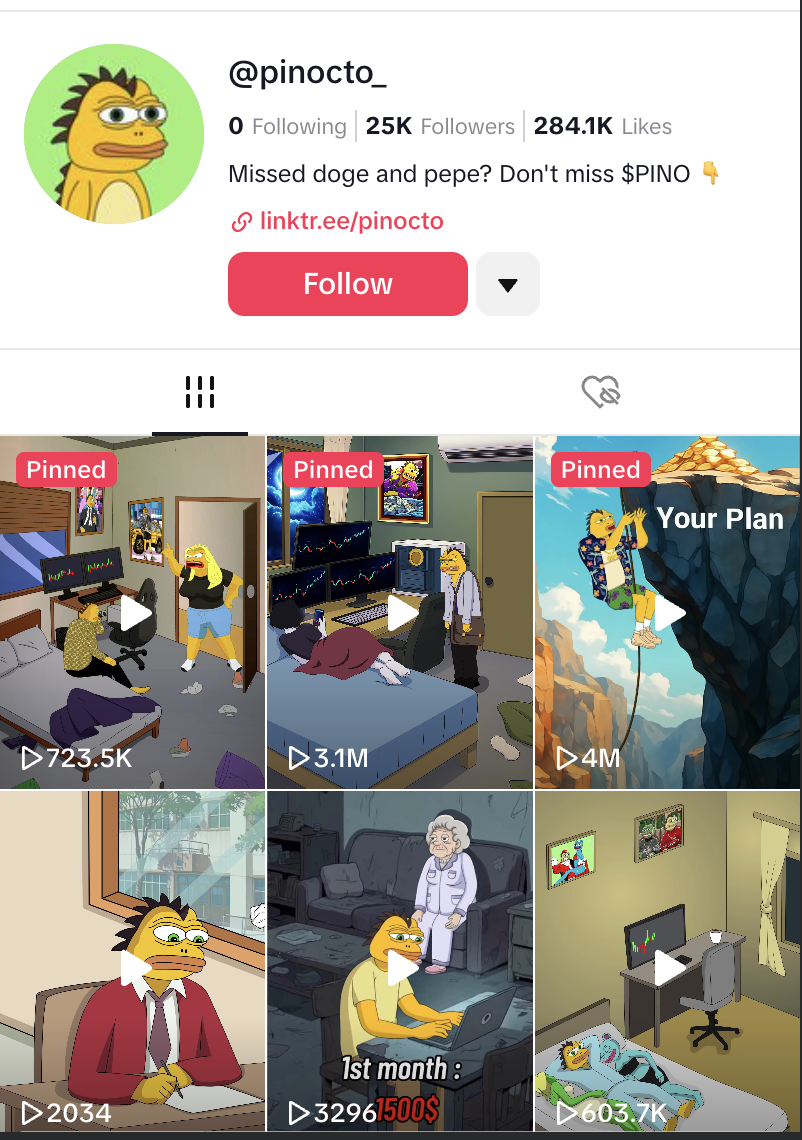Open the Videos grid tab icon
This screenshot has height=1140, width=802.
click(x=200, y=392)
